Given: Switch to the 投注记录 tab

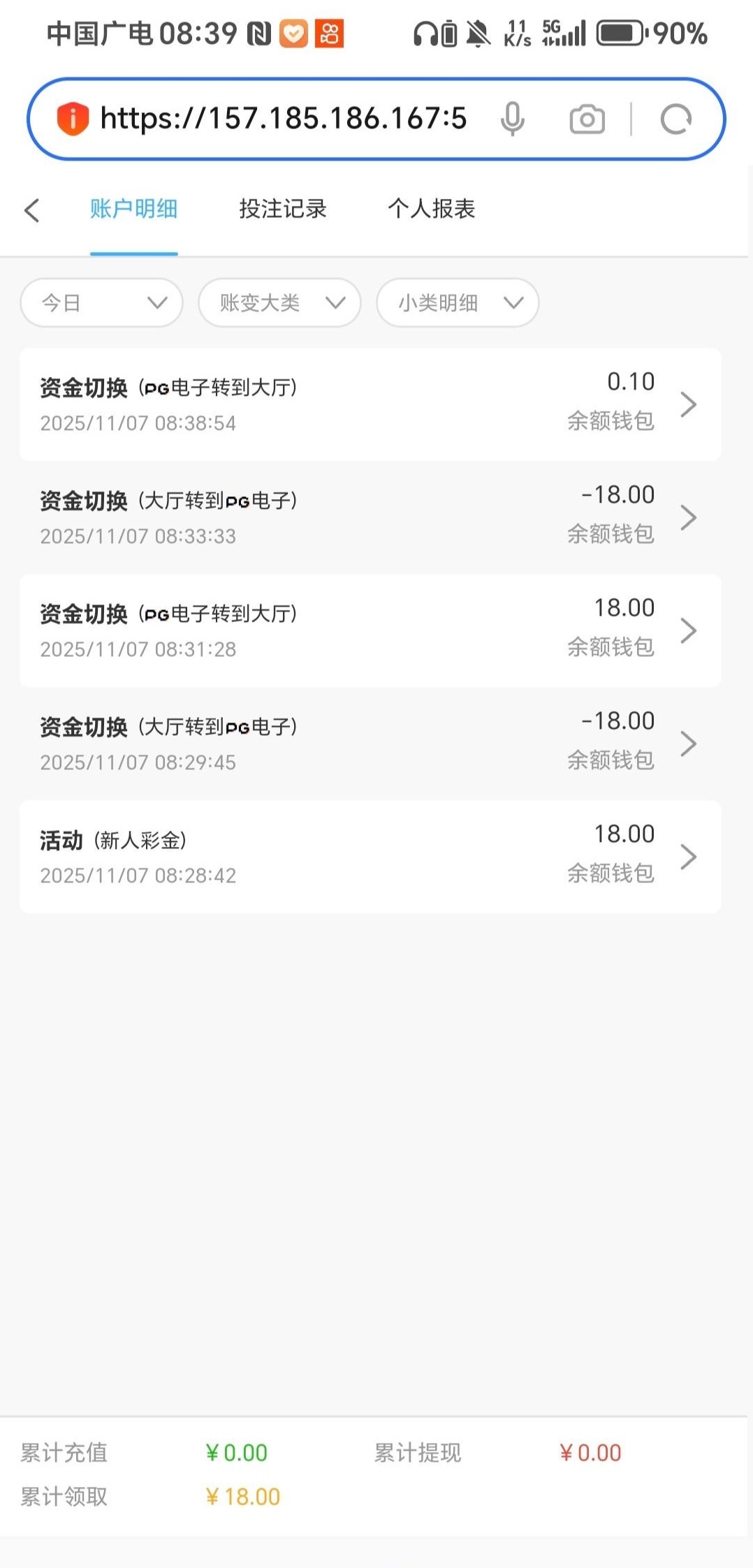Looking at the screenshot, I should click(282, 209).
